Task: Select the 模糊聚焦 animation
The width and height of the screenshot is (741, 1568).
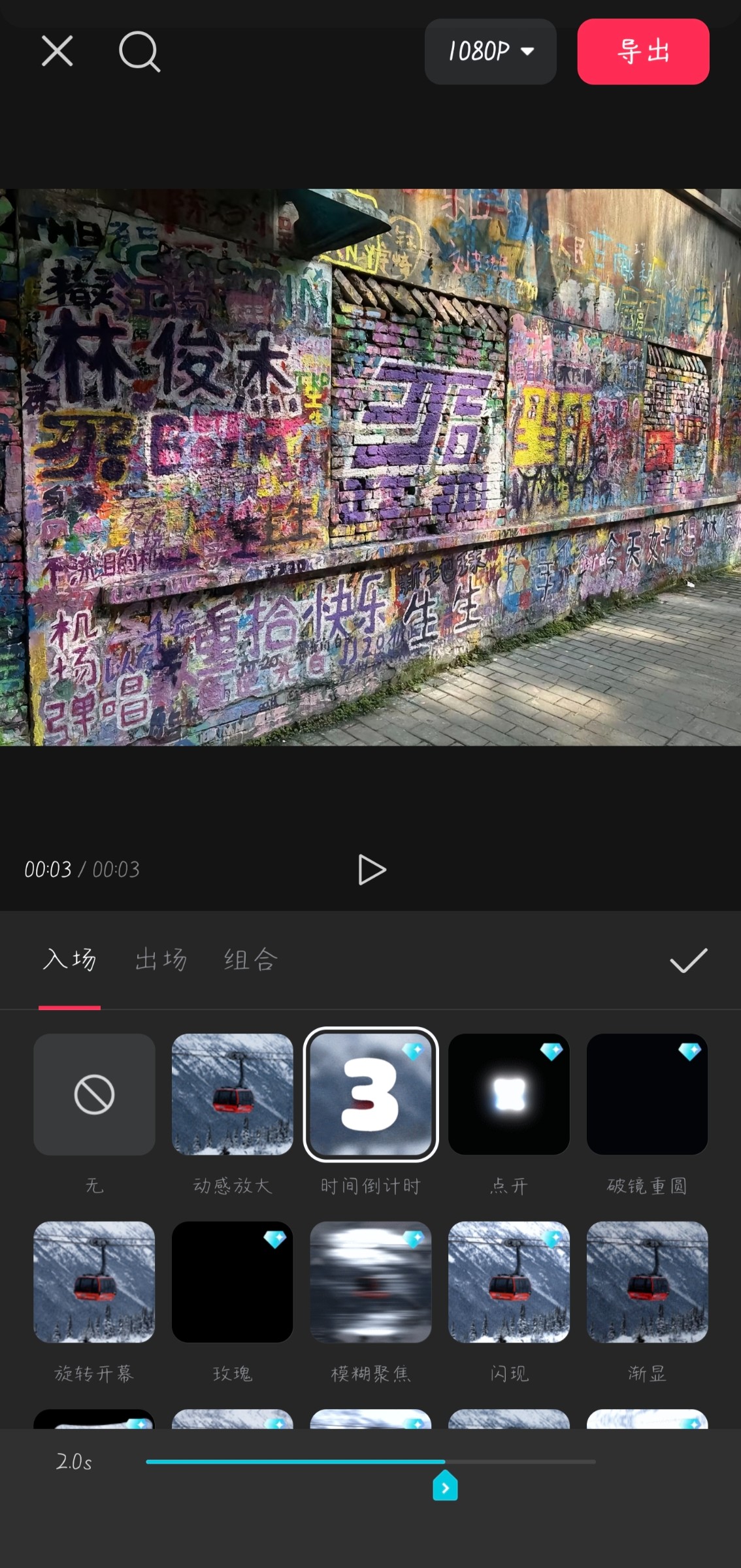Action: coord(370,1282)
